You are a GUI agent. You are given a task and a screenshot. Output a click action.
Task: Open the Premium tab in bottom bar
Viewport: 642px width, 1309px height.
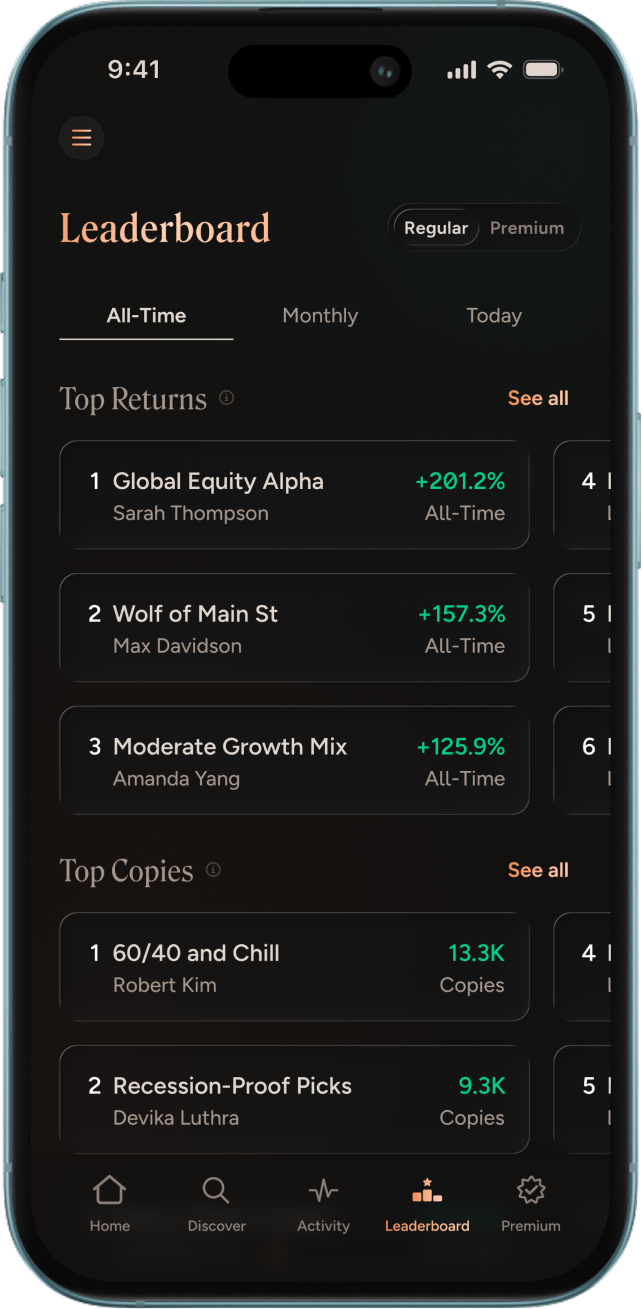tap(531, 1204)
